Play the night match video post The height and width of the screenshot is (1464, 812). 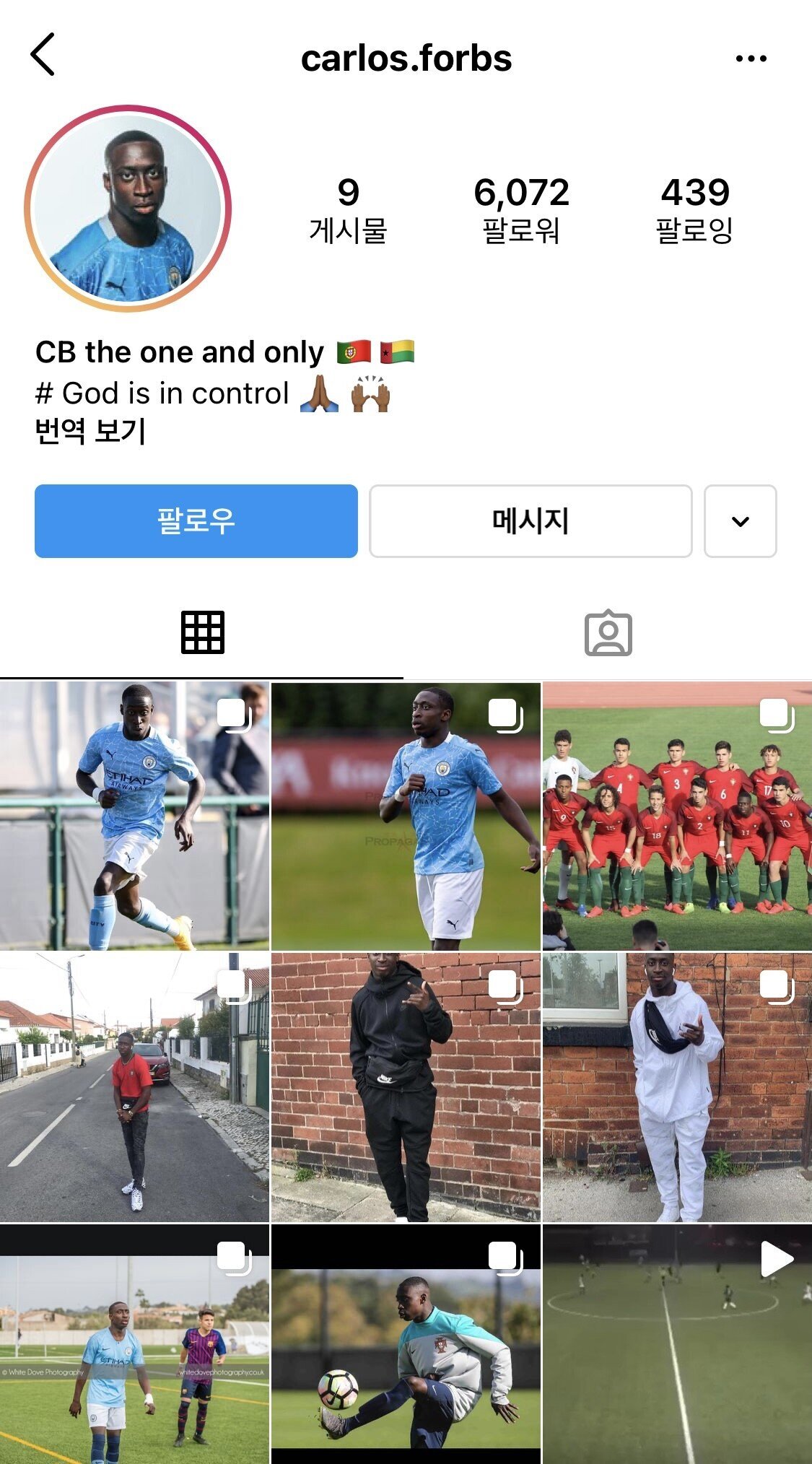(x=677, y=1344)
